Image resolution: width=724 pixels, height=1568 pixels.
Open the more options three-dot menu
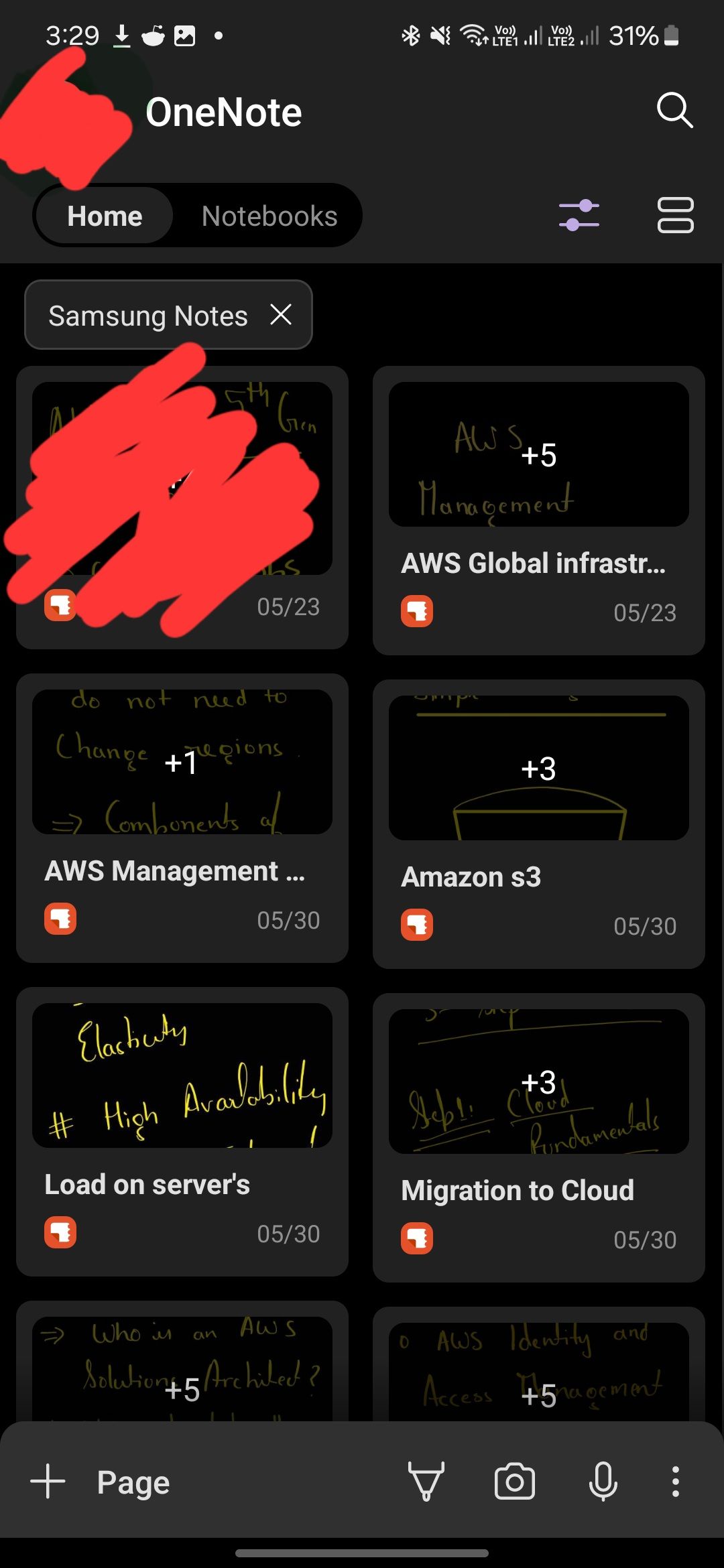(x=676, y=1481)
